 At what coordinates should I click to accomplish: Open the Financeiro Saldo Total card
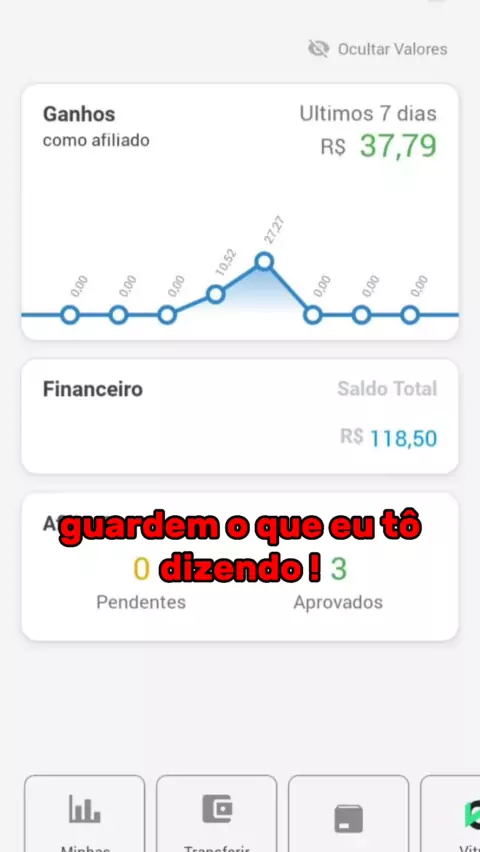pos(240,416)
